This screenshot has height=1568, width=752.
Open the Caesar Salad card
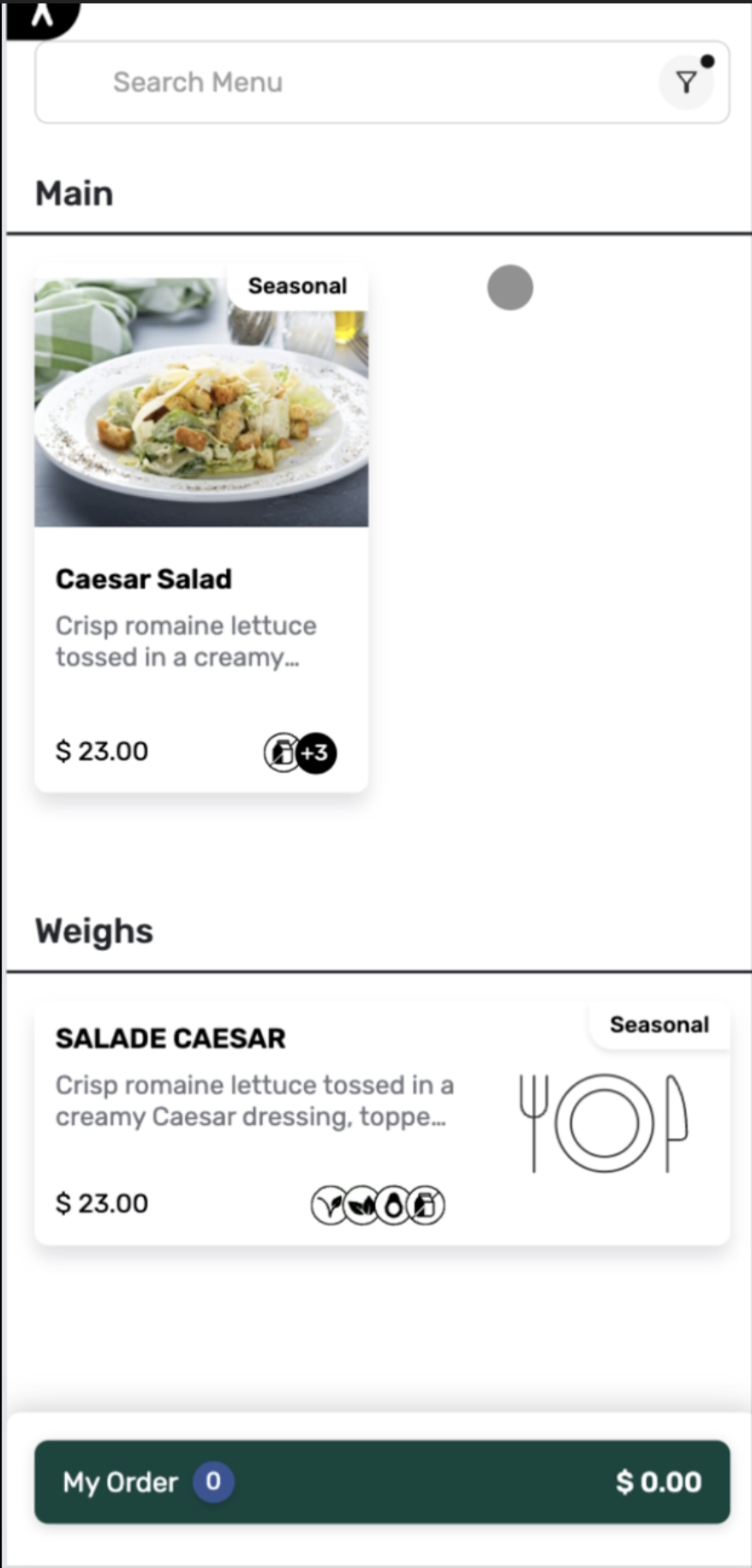pos(201,528)
